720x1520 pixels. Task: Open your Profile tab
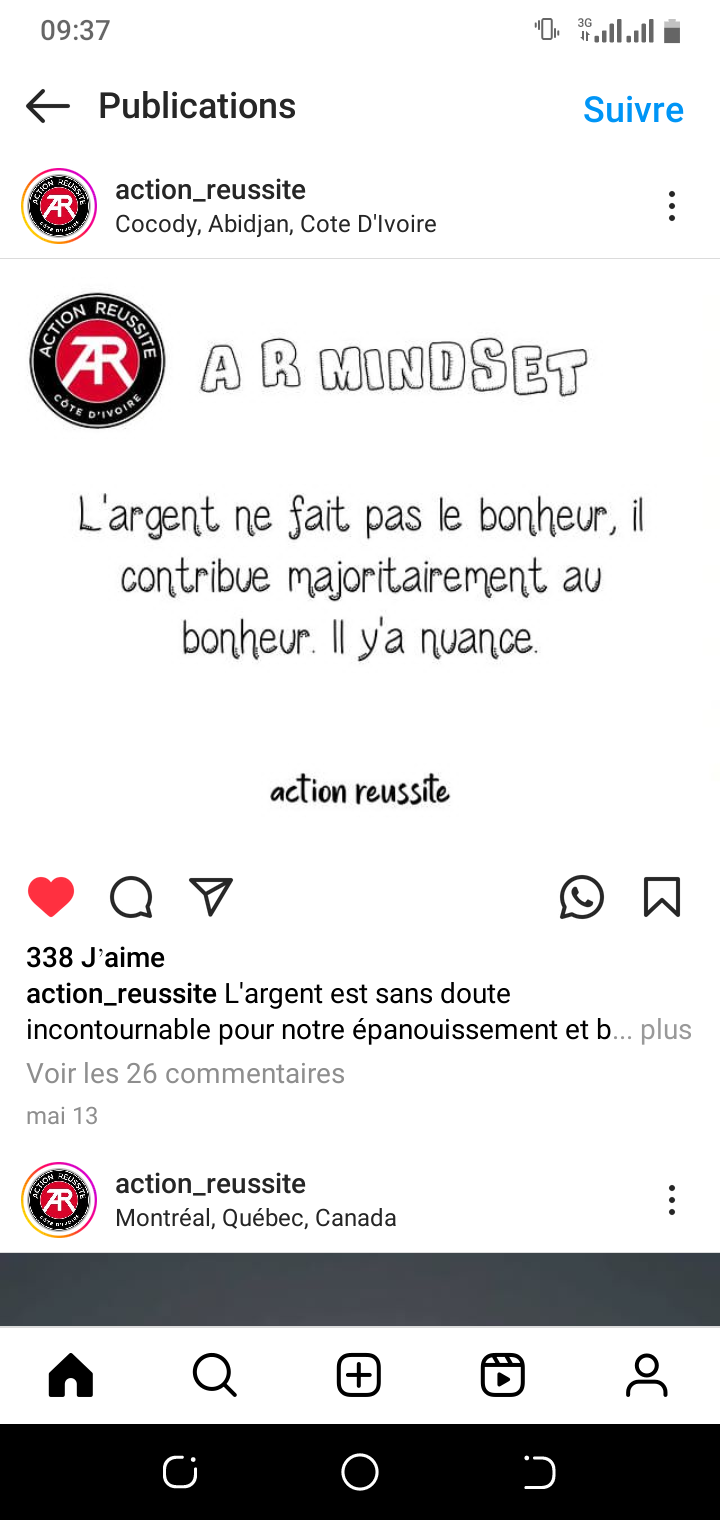[647, 1376]
